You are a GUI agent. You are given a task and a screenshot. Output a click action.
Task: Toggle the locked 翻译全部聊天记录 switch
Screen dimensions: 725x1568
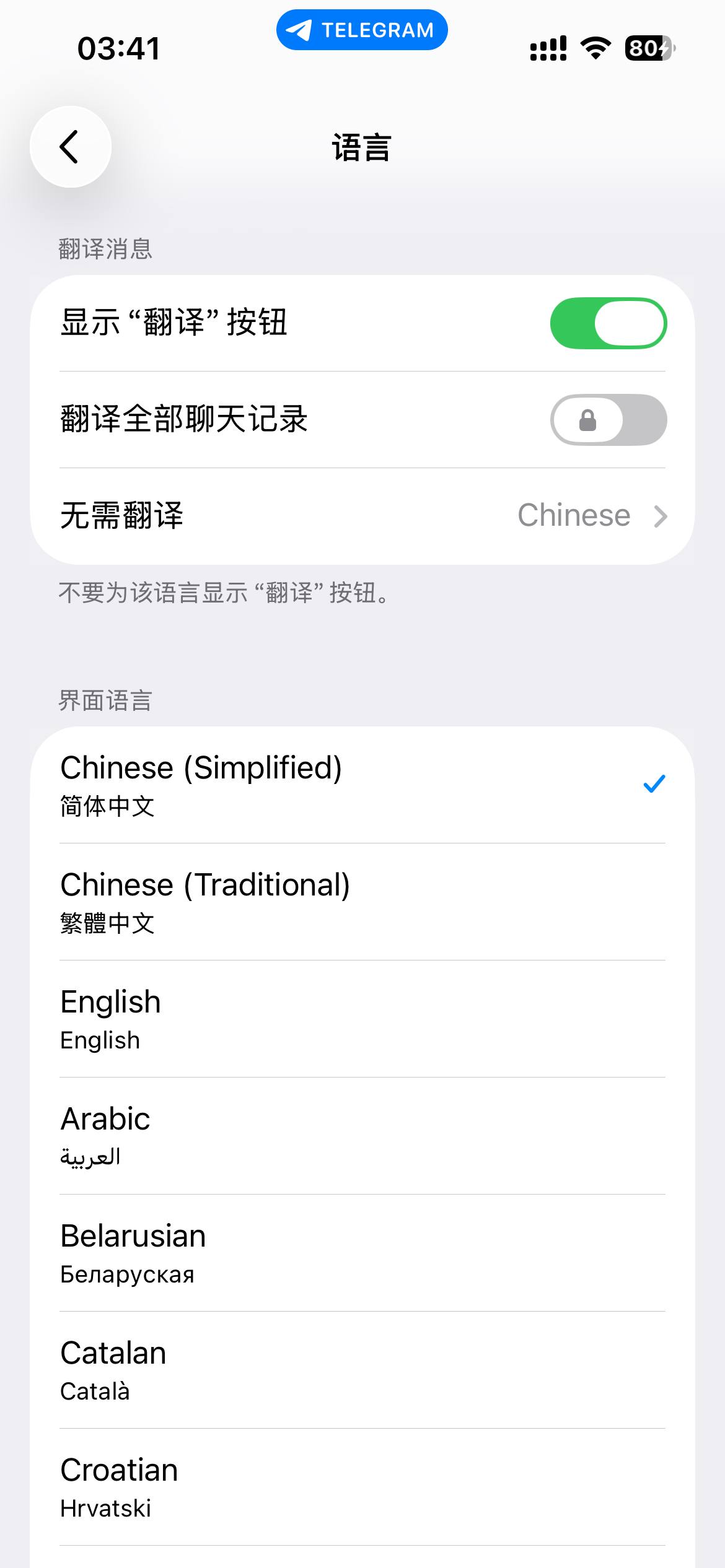click(x=608, y=420)
